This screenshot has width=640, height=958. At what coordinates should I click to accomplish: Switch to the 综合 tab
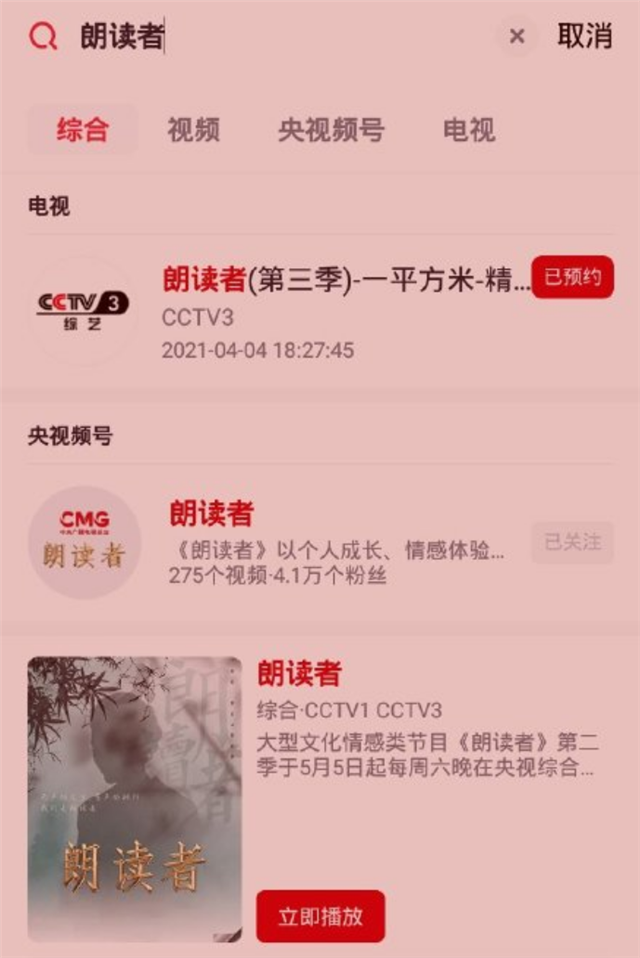point(82,130)
